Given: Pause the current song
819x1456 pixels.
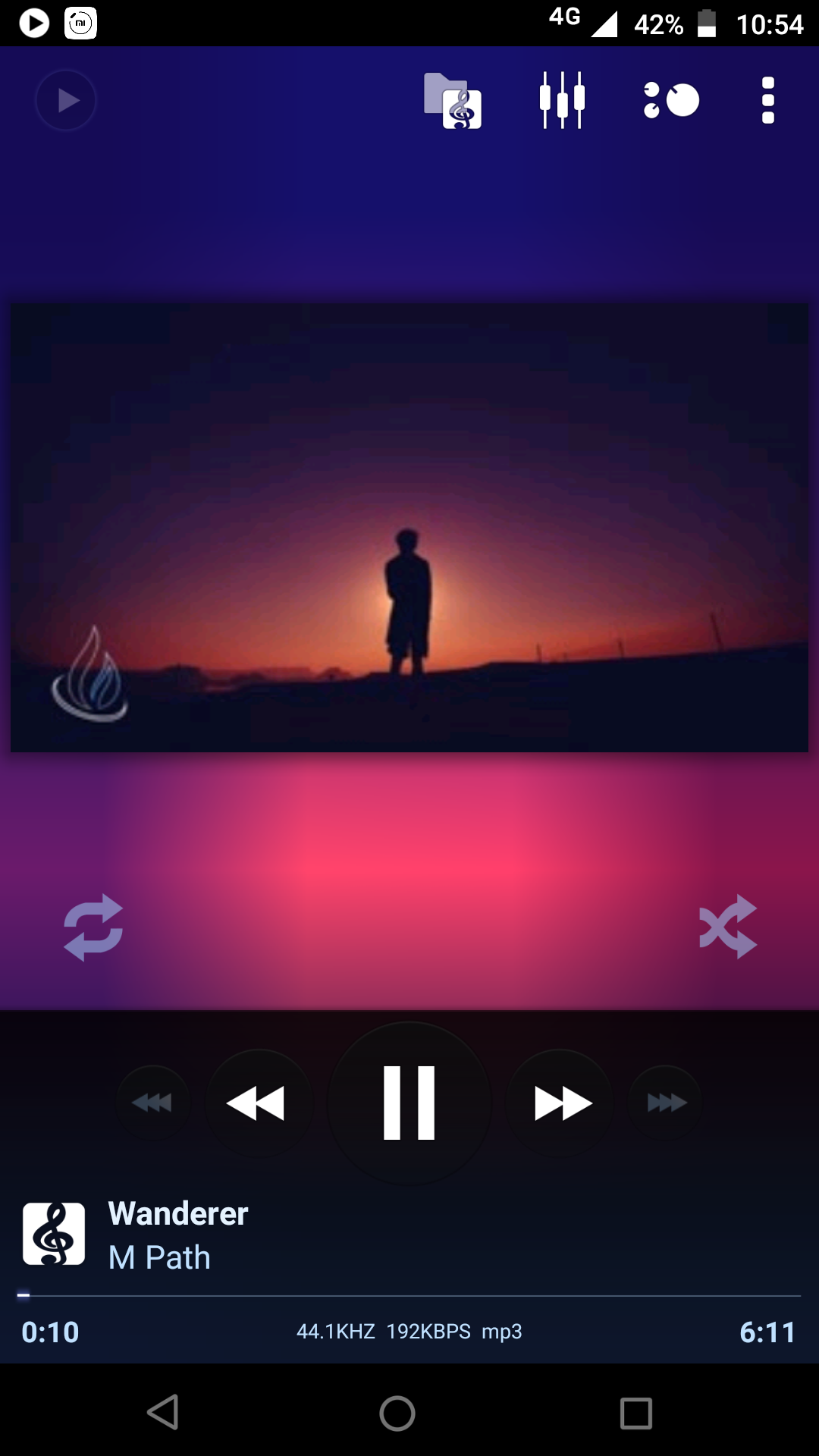Looking at the screenshot, I should pyautogui.click(x=409, y=1103).
